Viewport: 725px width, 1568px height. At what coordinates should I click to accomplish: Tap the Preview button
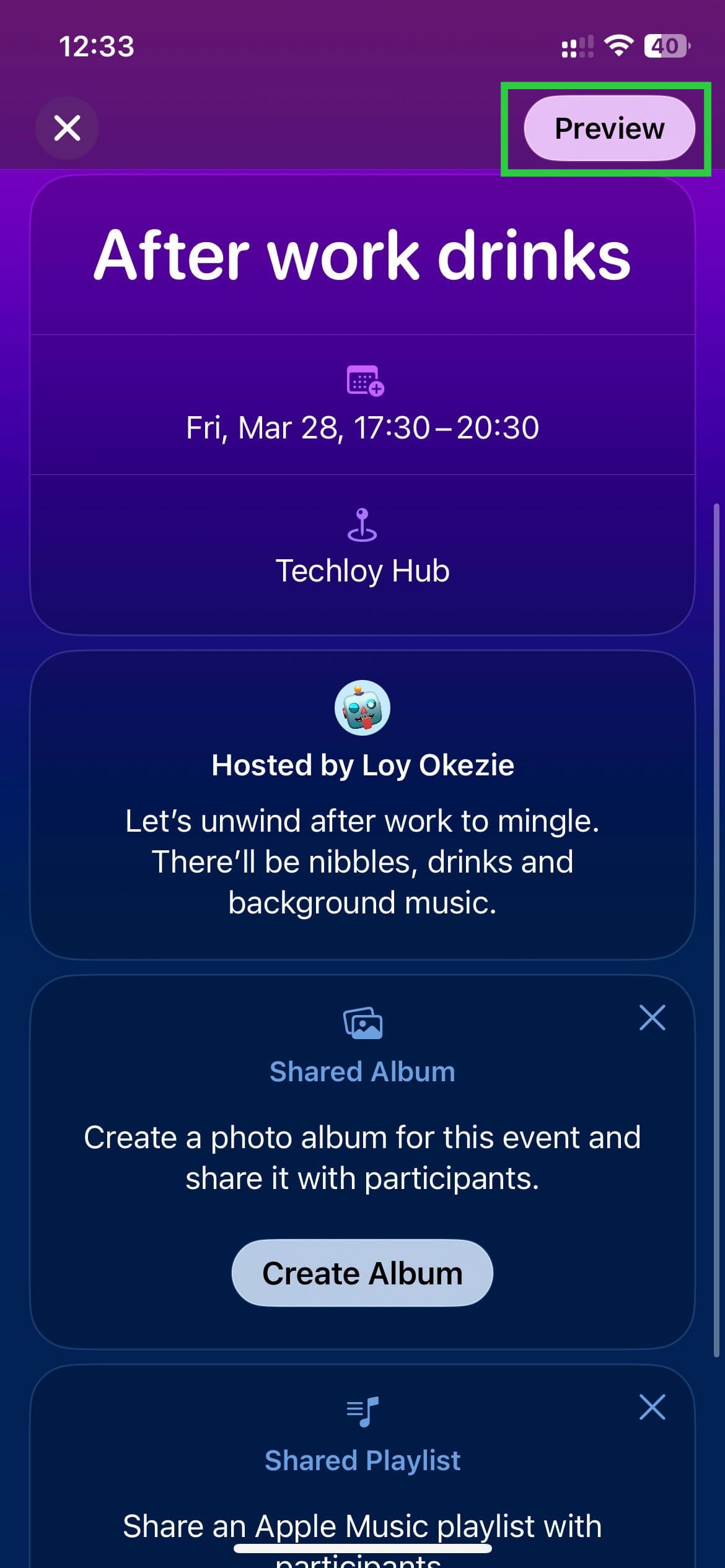pyautogui.click(x=609, y=128)
